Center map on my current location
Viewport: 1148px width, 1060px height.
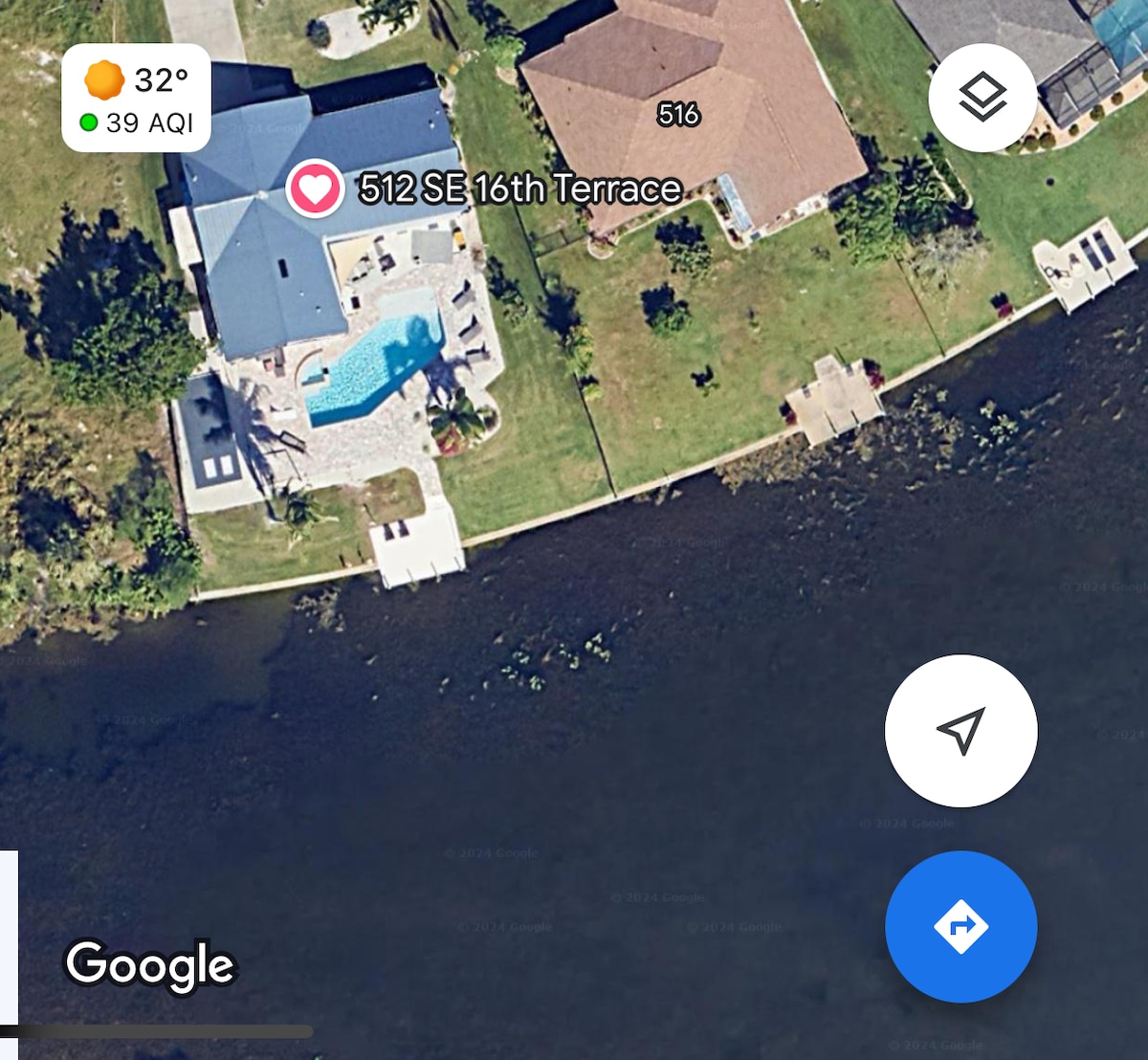(x=960, y=731)
